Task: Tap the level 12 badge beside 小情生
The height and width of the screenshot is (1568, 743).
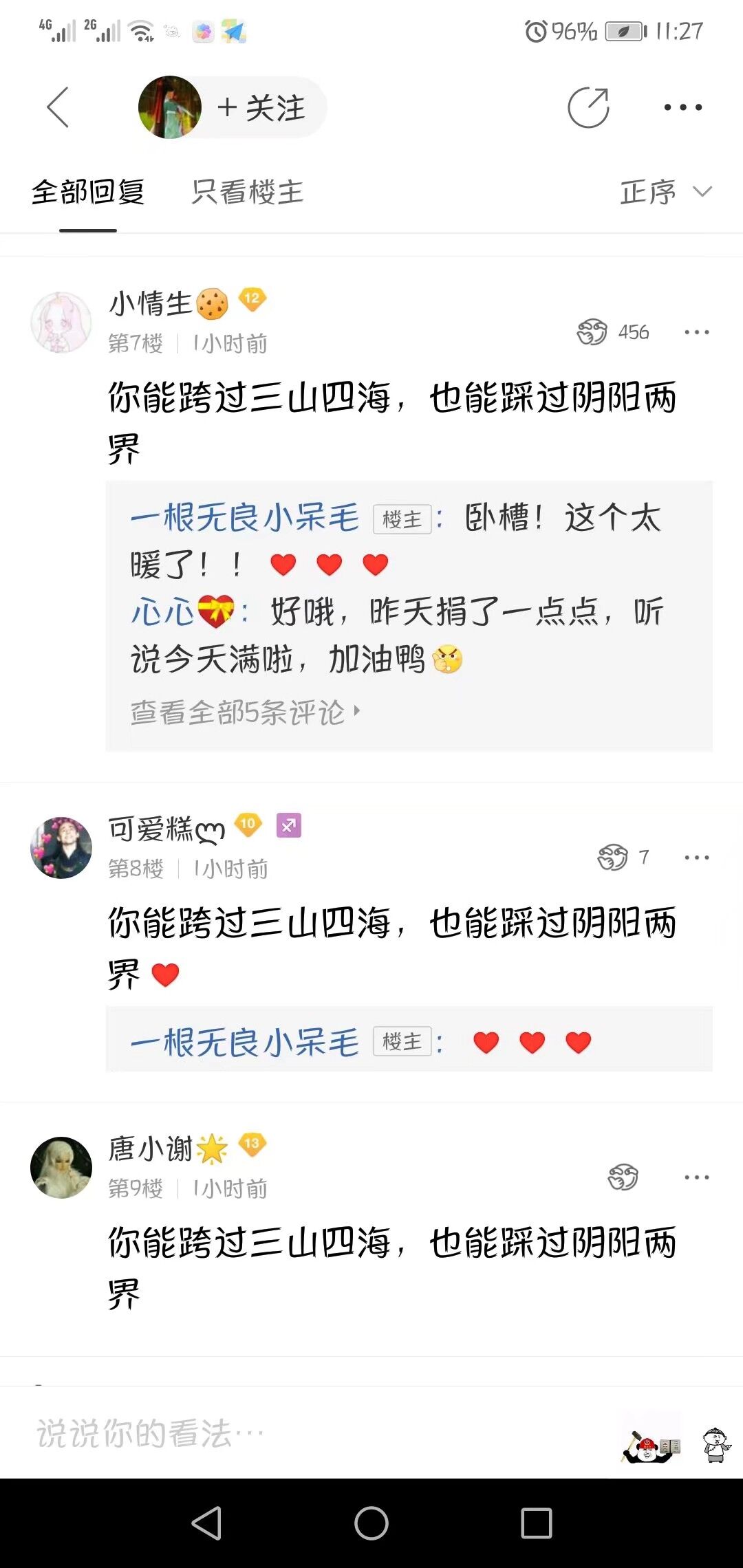Action: click(252, 299)
